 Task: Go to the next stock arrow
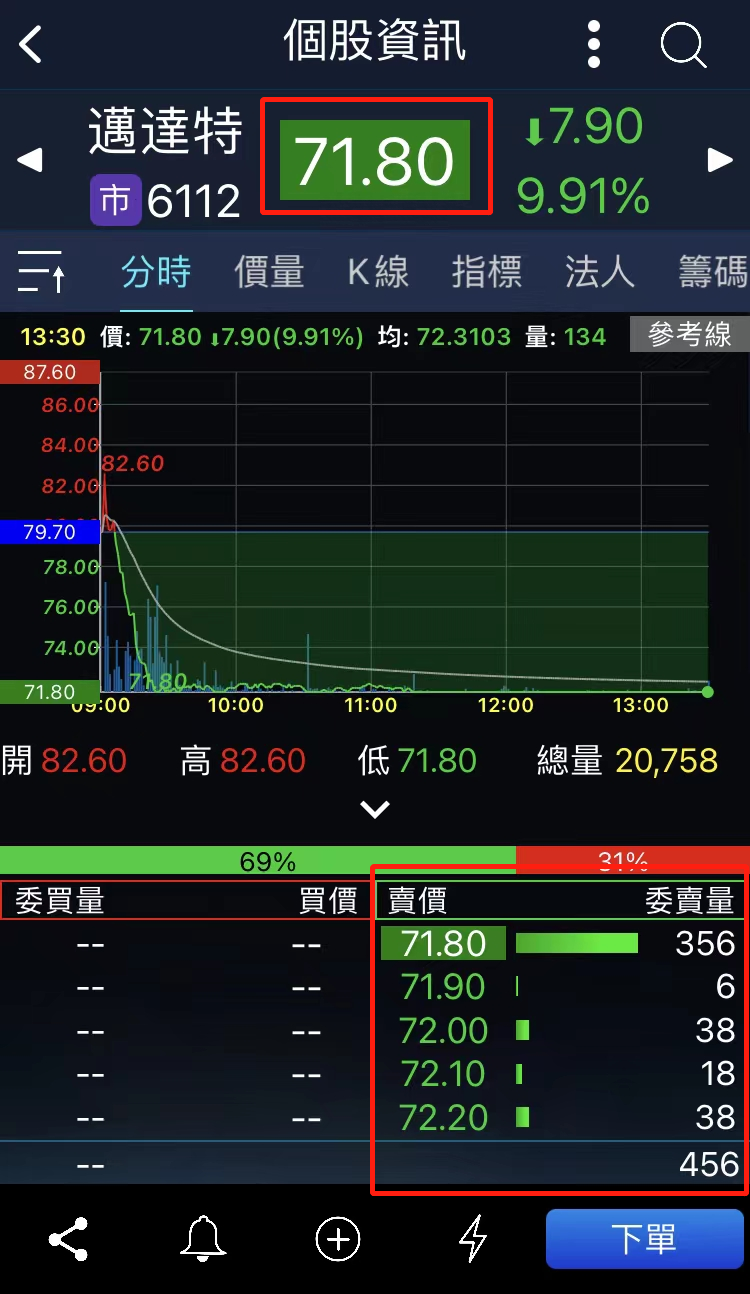coord(720,160)
